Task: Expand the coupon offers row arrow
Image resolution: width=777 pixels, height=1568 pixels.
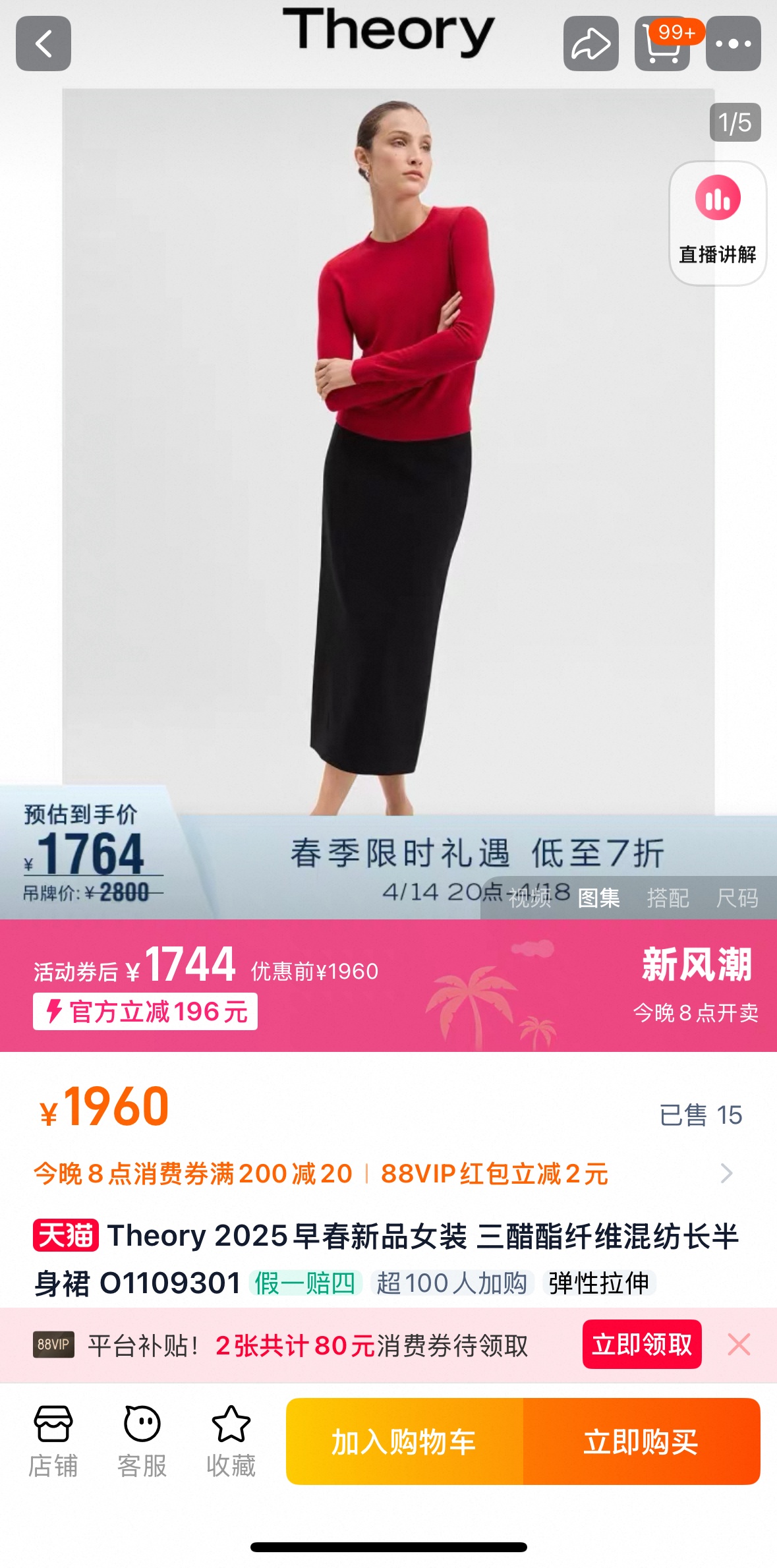Action: tap(726, 1173)
